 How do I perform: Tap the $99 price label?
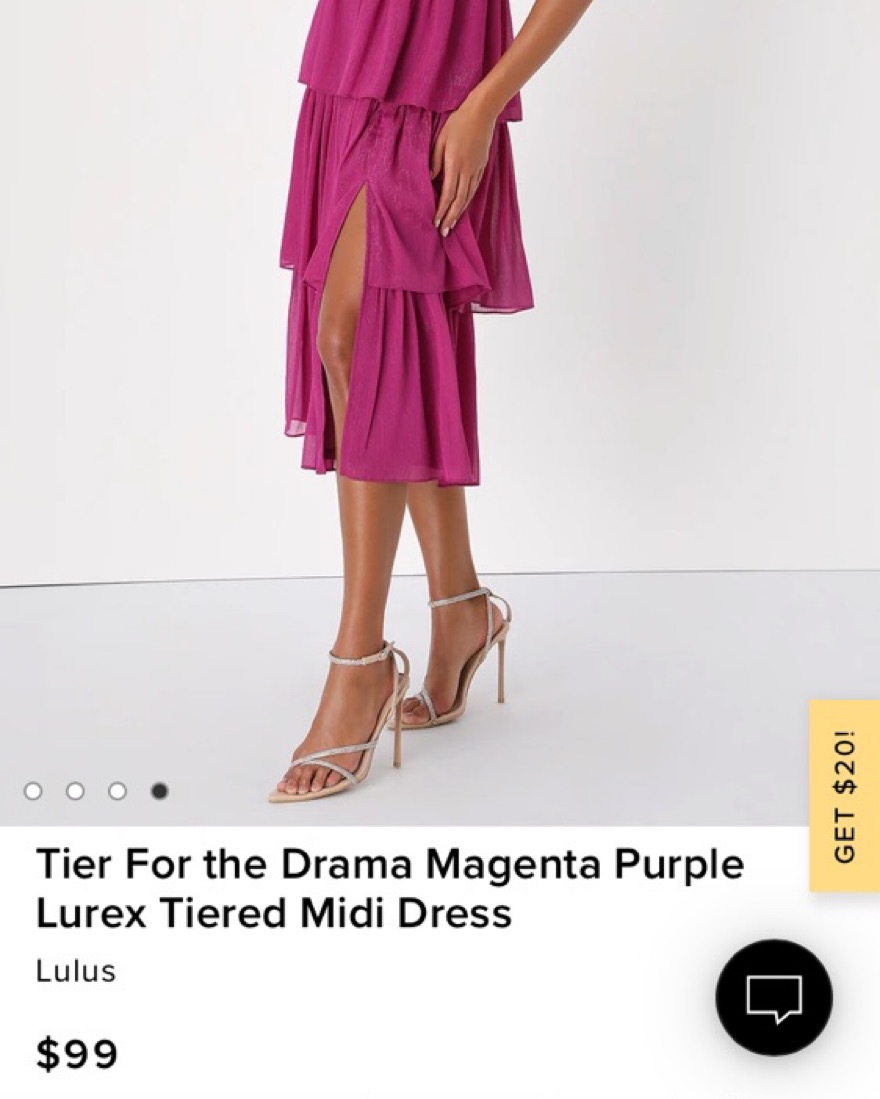pos(77,1051)
